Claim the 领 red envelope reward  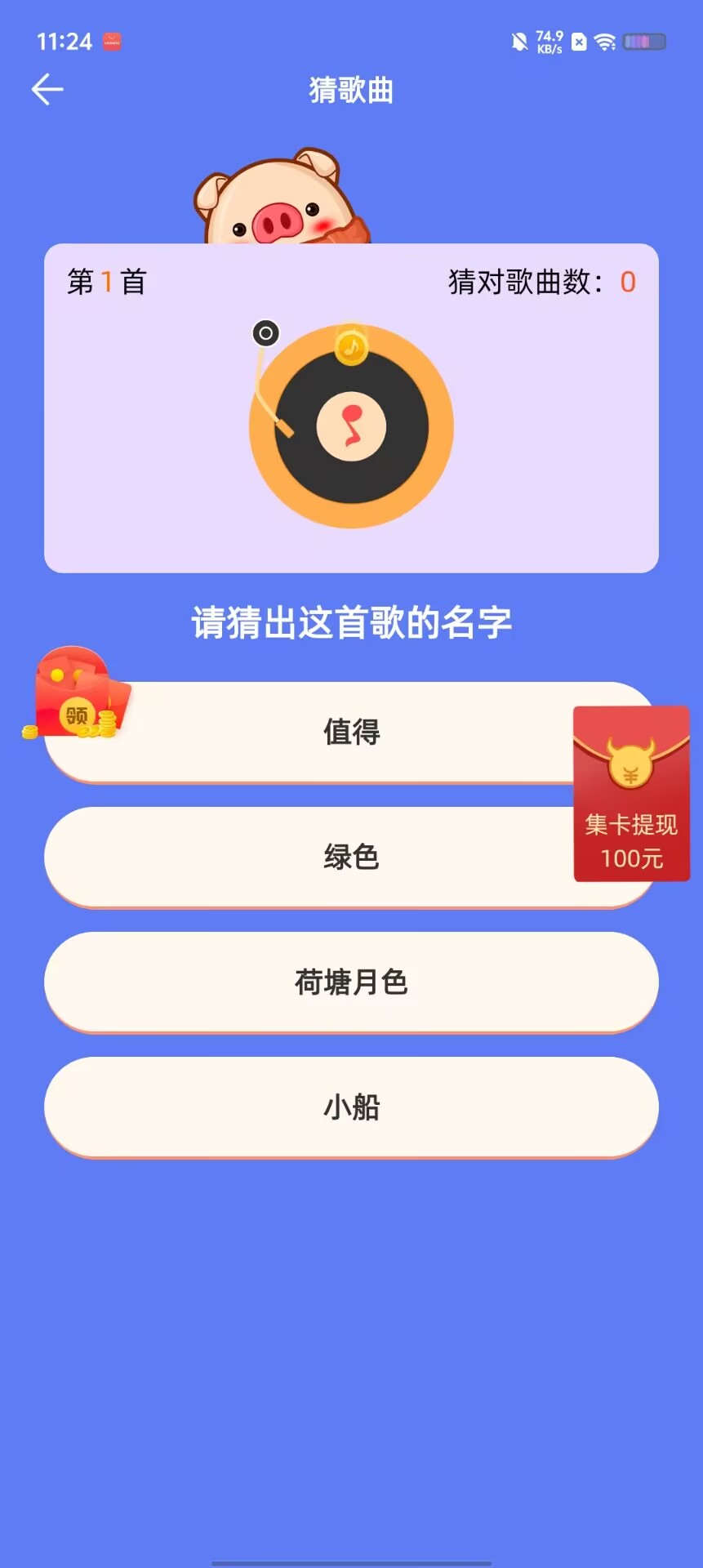76,694
